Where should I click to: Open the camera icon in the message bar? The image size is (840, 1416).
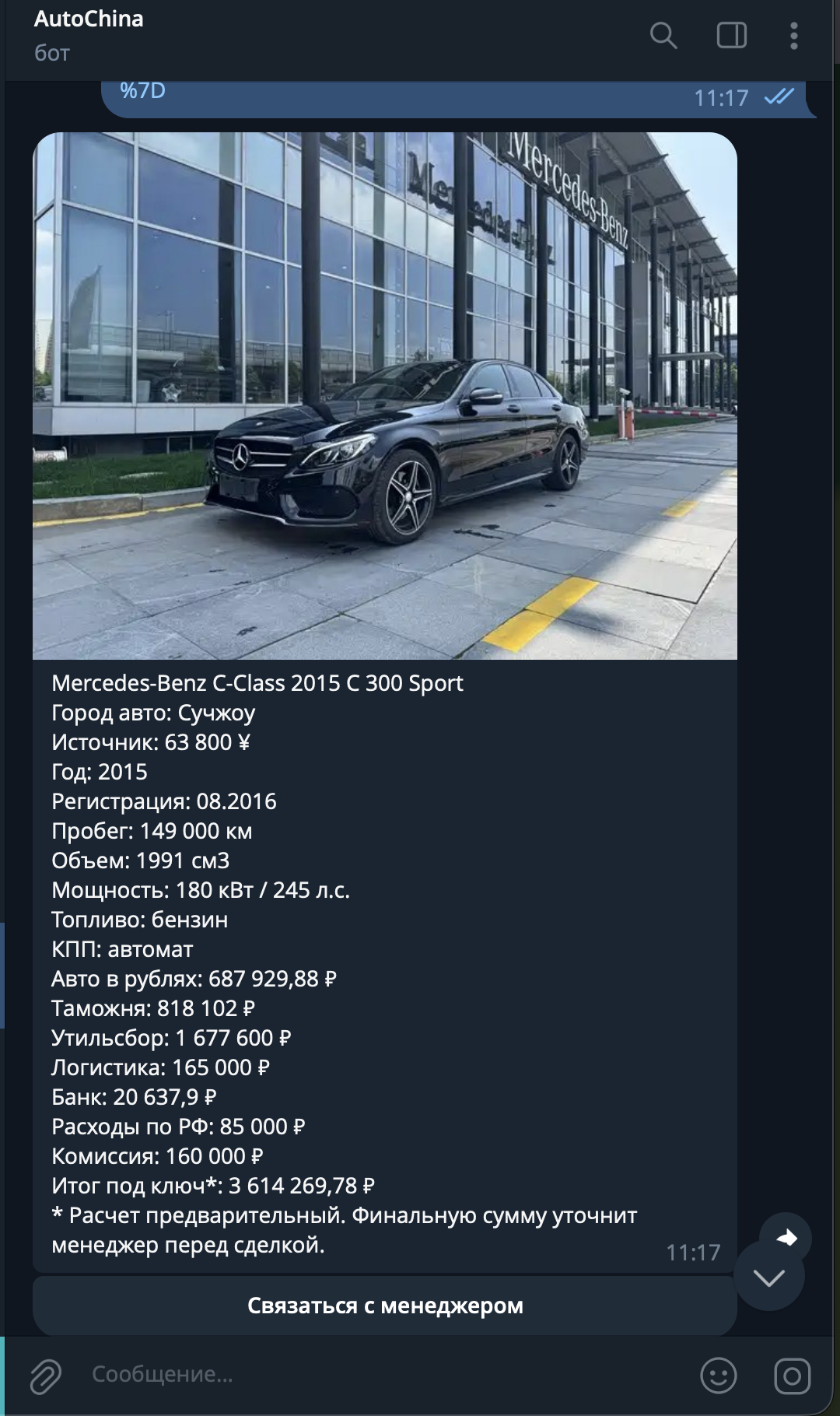(792, 1376)
